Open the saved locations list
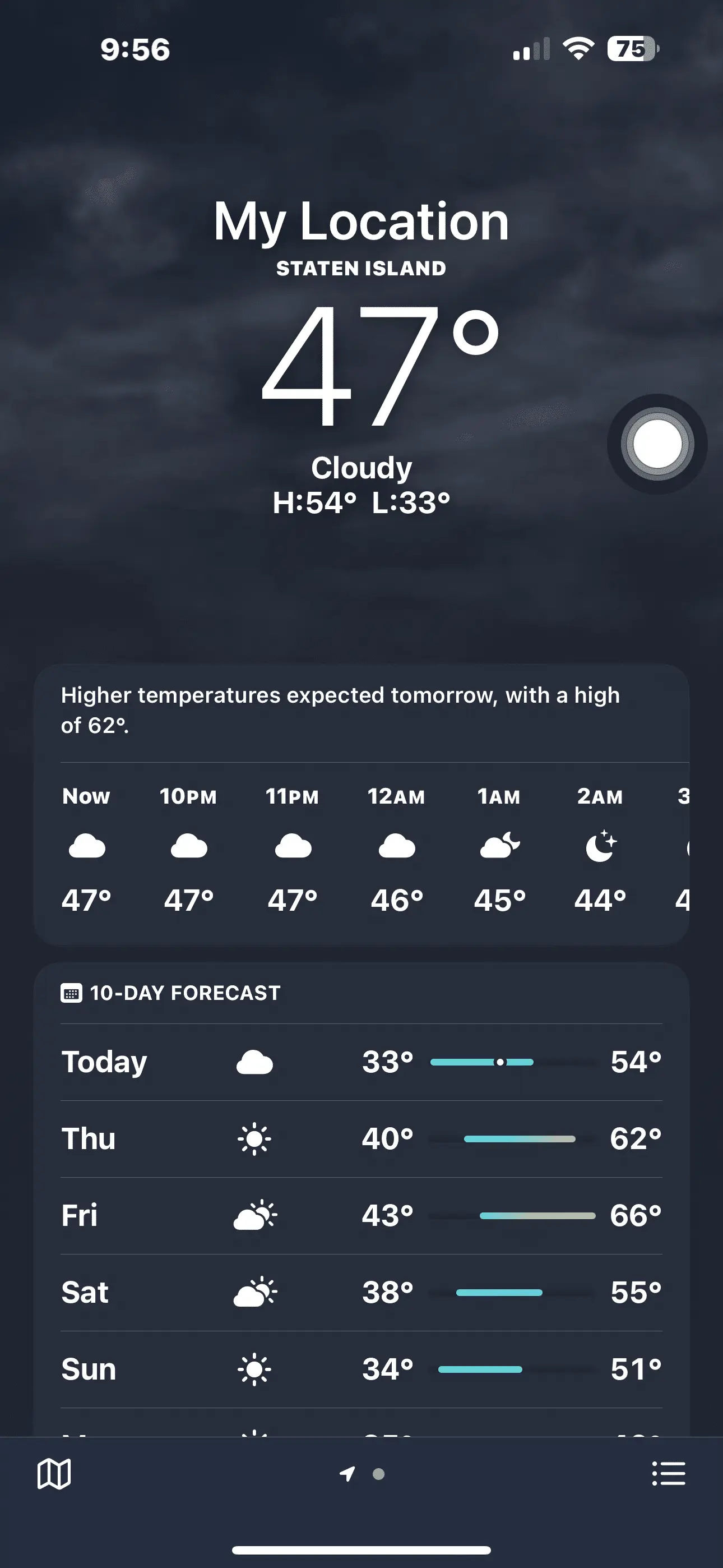 [x=668, y=1474]
